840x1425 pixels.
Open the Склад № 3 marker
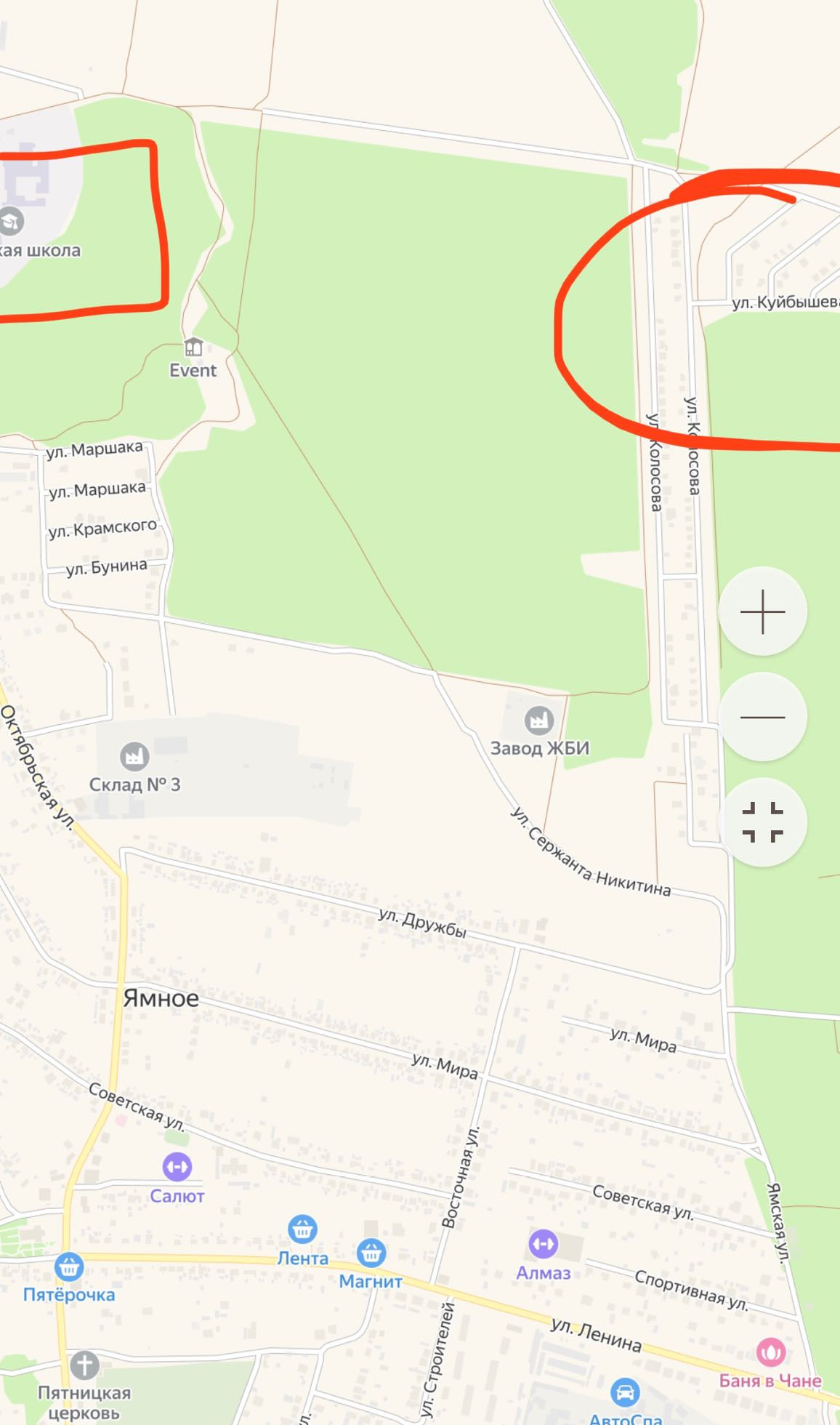click(134, 757)
